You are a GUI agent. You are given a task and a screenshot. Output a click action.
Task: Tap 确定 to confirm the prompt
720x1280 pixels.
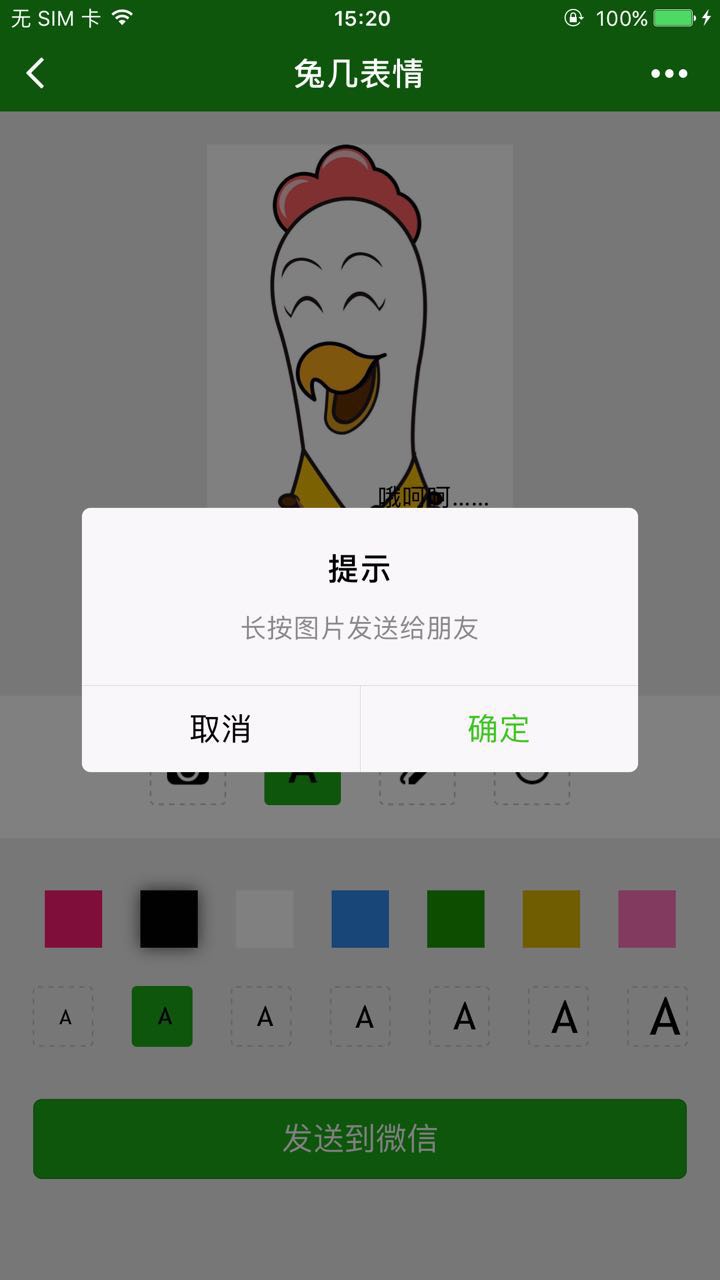(498, 729)
